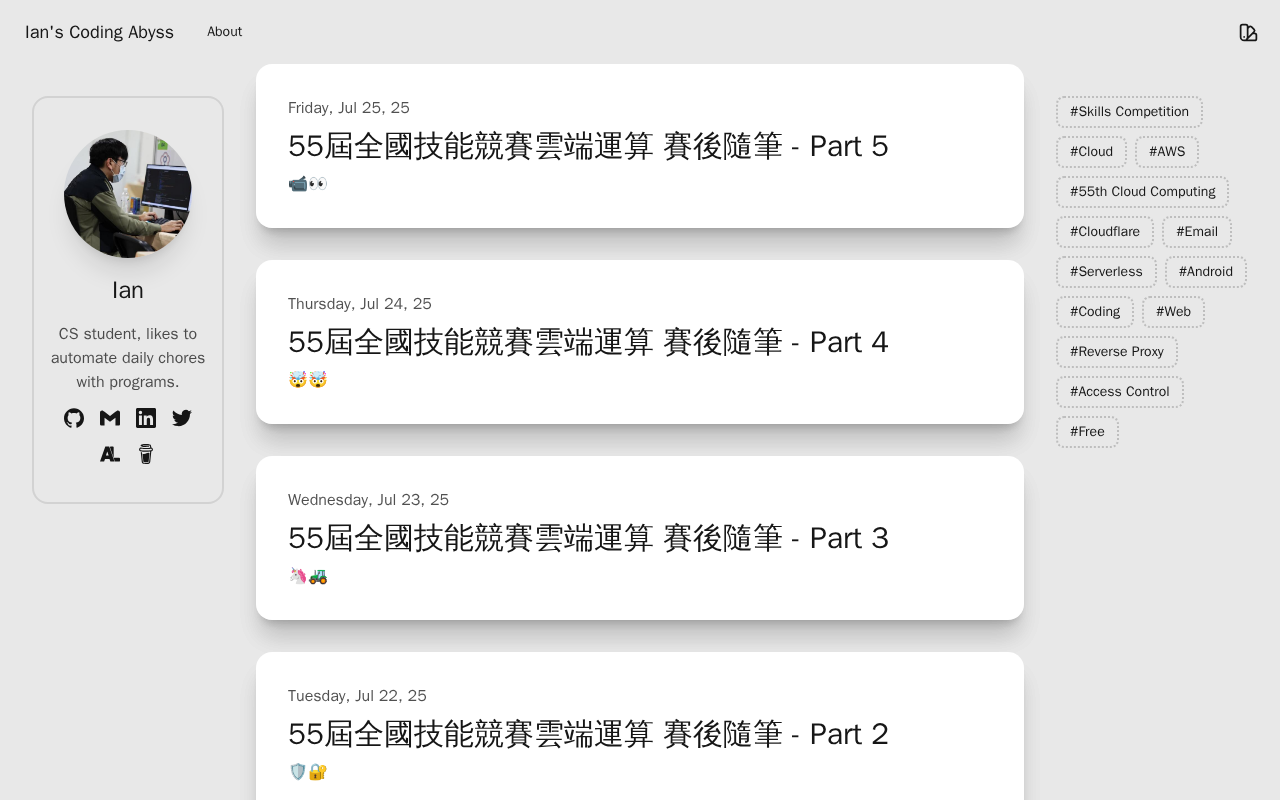Toggle the color theme icon
This screenshot has height=800, width=1280.
click(1248, 32)
